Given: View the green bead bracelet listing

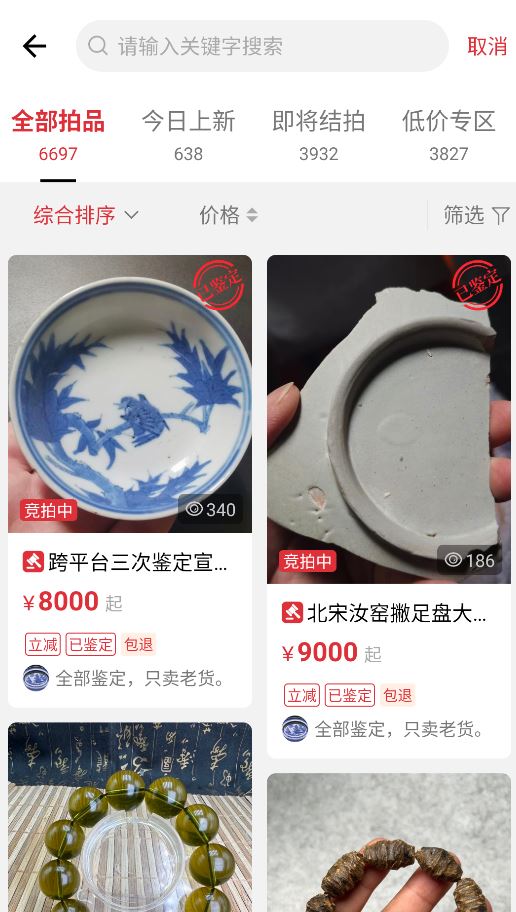Looking at the screenshot, I should click(130, 817).
